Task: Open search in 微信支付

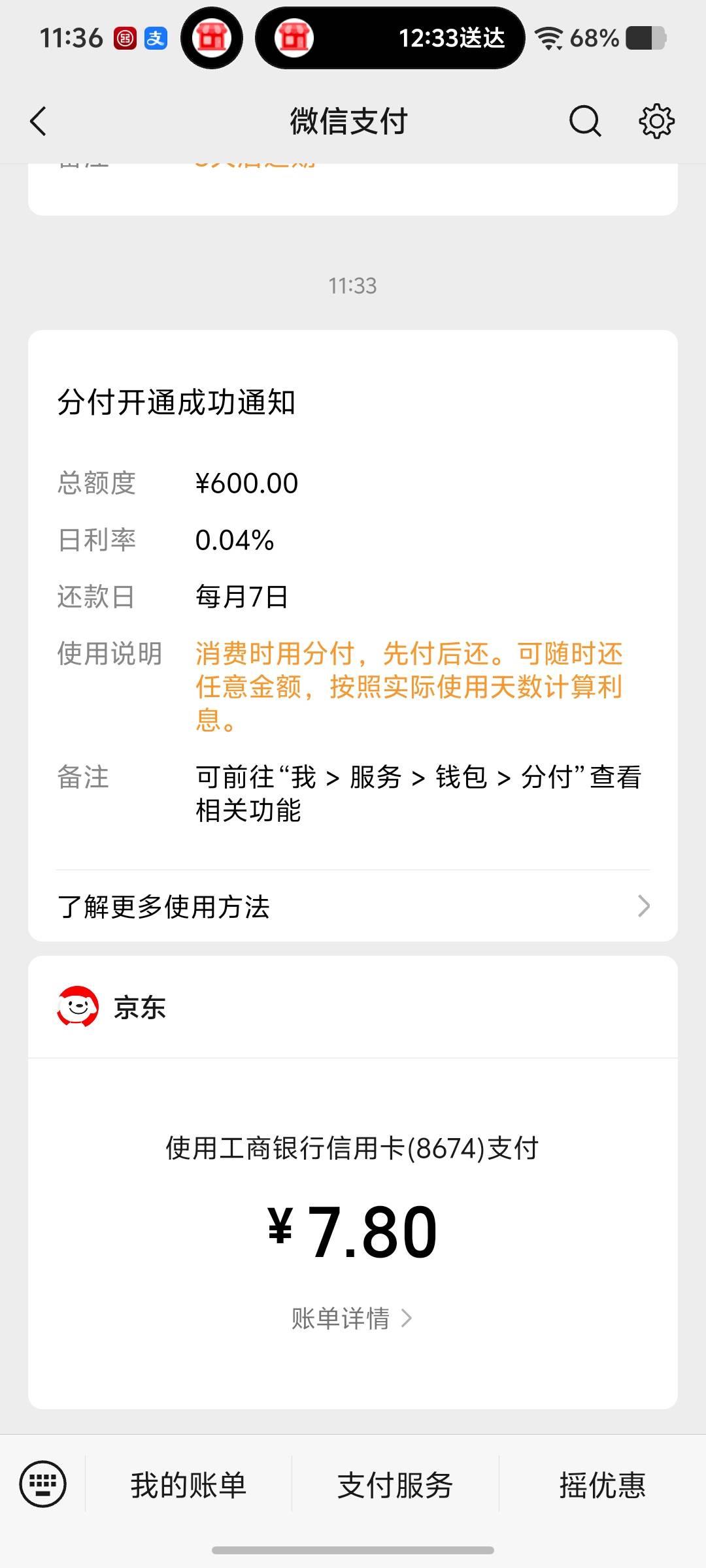Action: pos(585,122)
